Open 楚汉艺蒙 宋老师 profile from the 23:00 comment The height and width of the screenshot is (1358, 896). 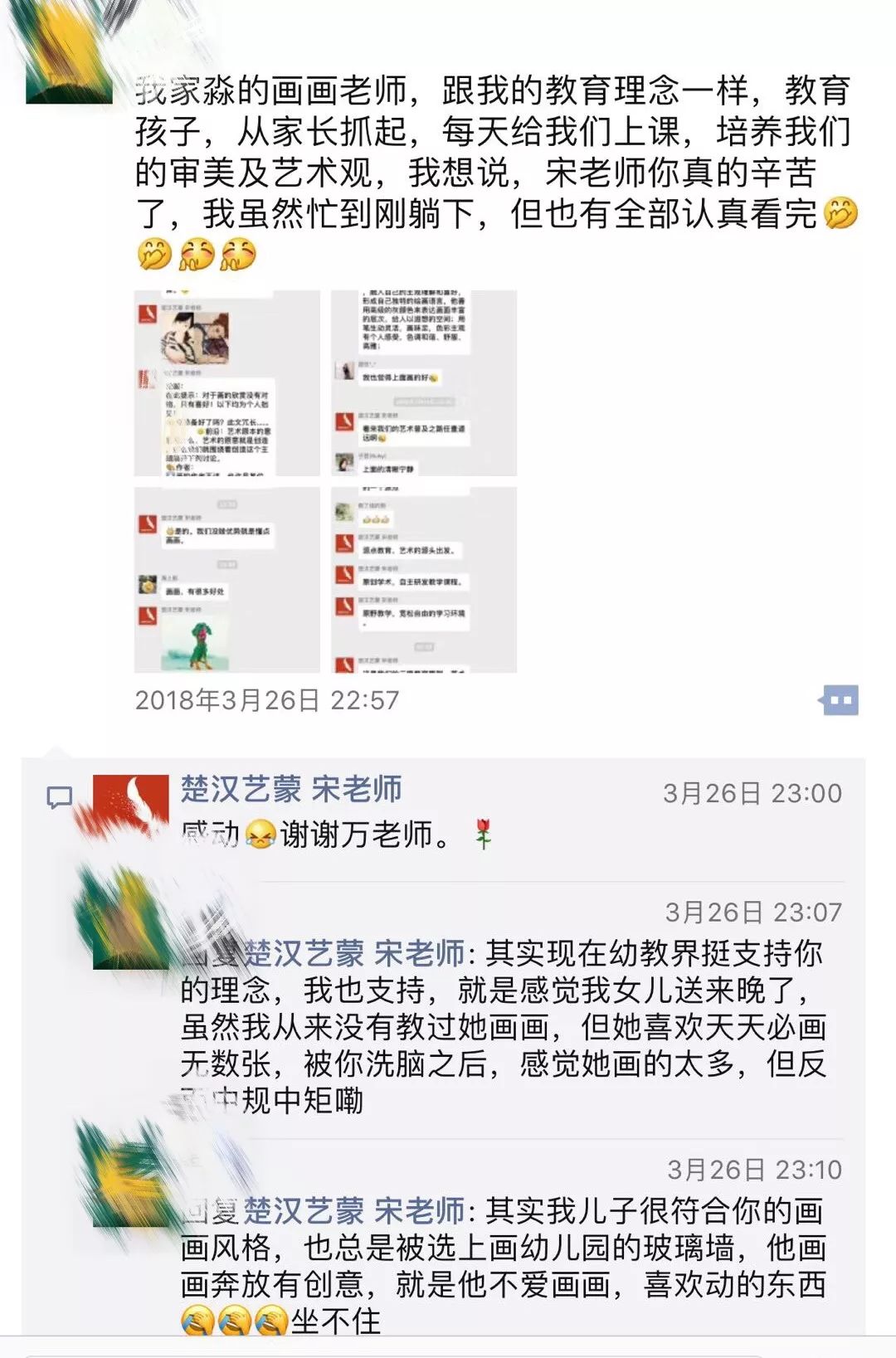pos(291,789)
